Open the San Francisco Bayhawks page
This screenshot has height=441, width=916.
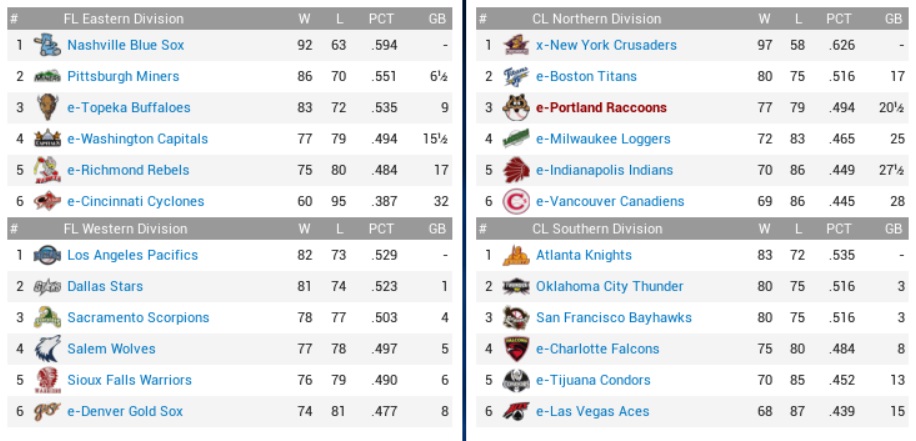click(x=614, y=317)
